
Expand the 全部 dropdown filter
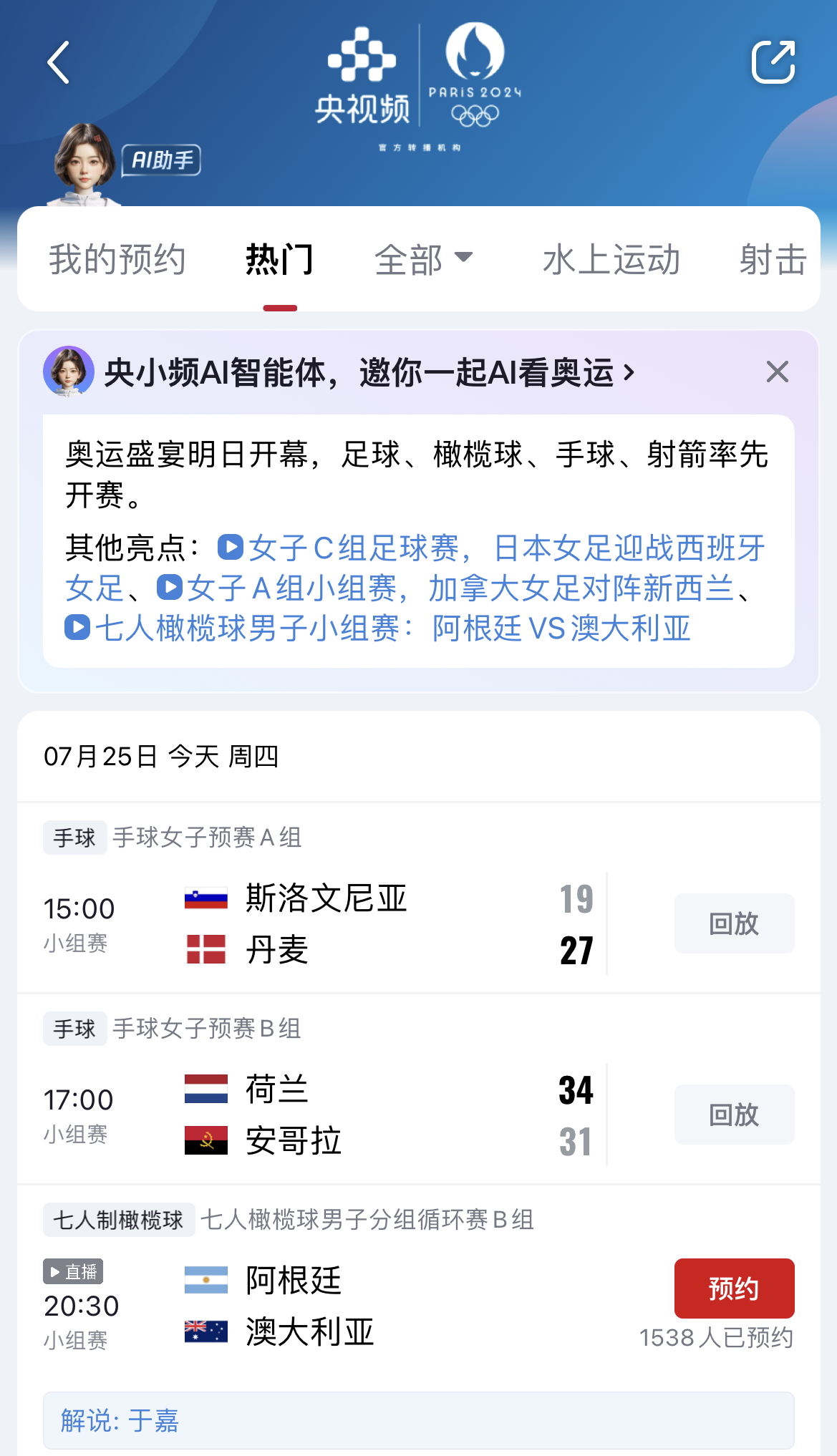coord(423,259)
